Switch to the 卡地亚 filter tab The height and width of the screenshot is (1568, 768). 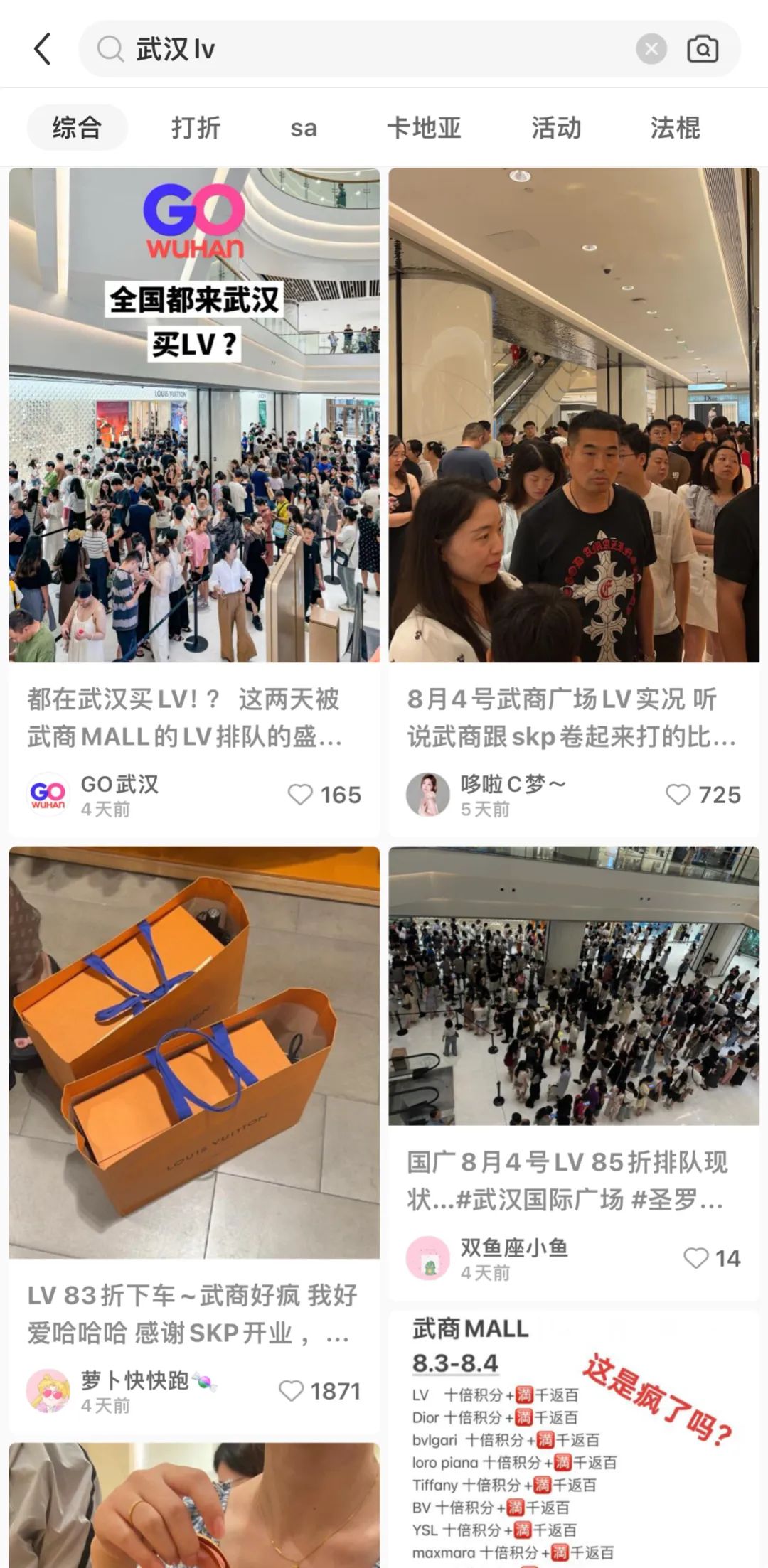424,128
